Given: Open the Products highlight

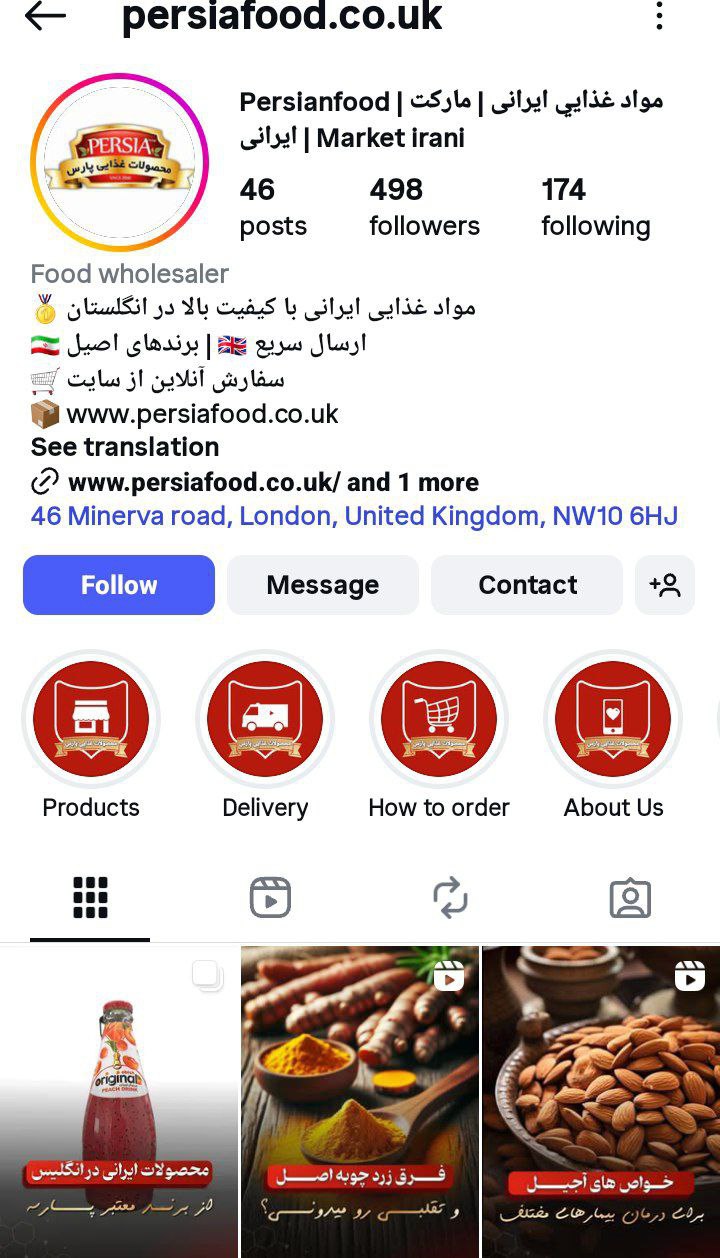Looking at the screenshot, I should 91,720.
